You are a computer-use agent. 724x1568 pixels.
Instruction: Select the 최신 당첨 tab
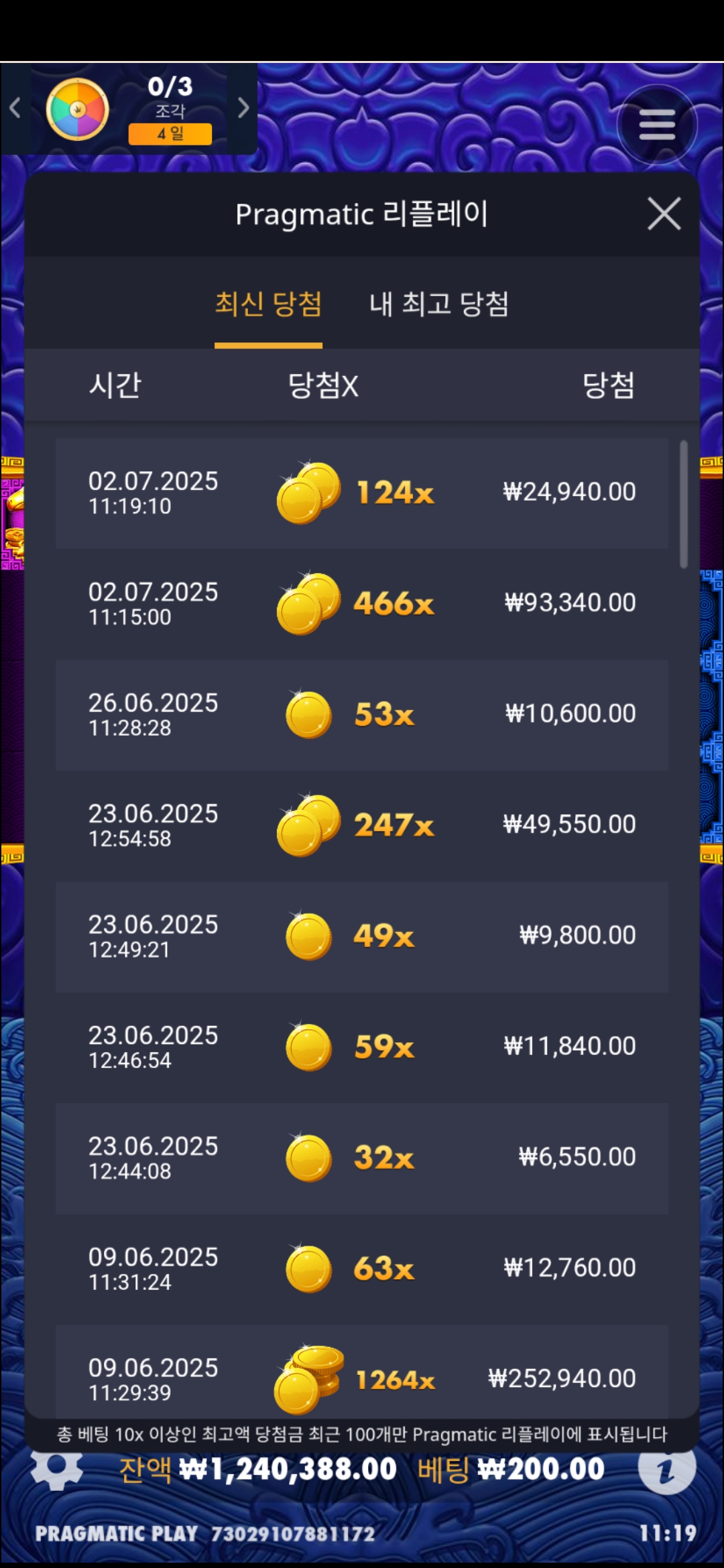click(268, 304)
